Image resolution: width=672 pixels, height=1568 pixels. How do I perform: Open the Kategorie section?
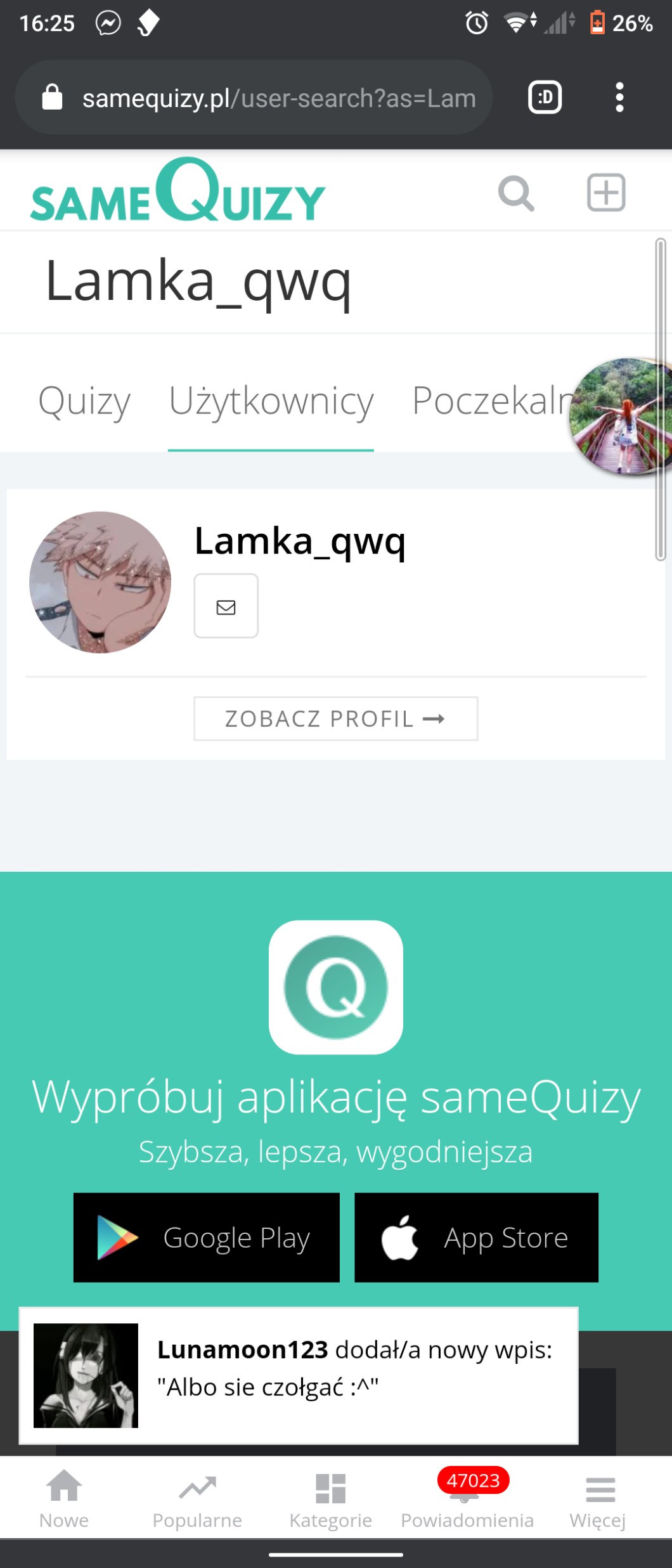point(330,1500)
